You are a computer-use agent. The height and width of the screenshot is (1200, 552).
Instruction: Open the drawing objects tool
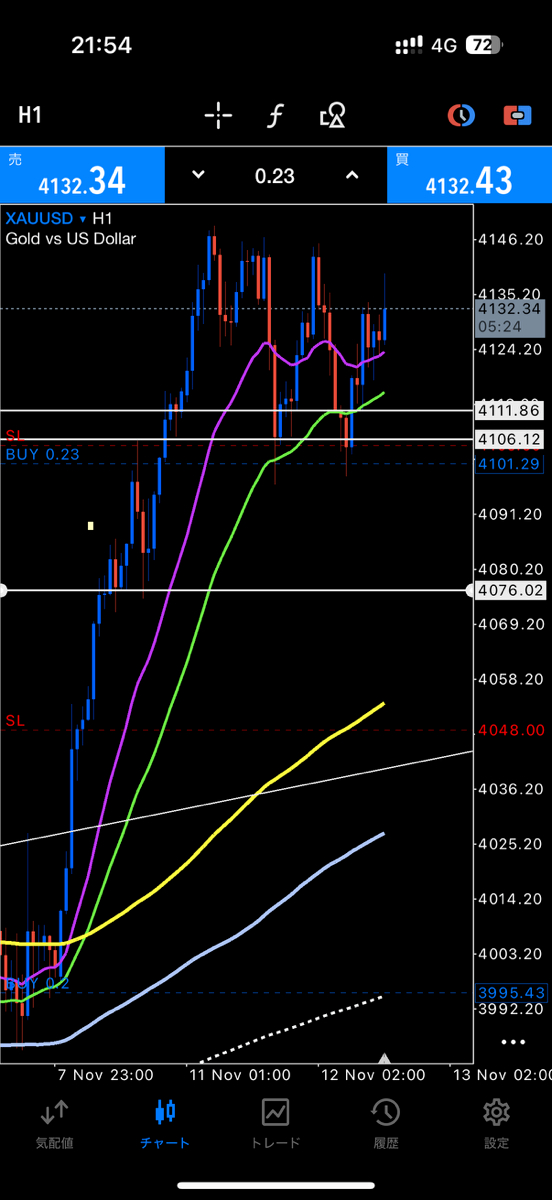click(333, 116)
